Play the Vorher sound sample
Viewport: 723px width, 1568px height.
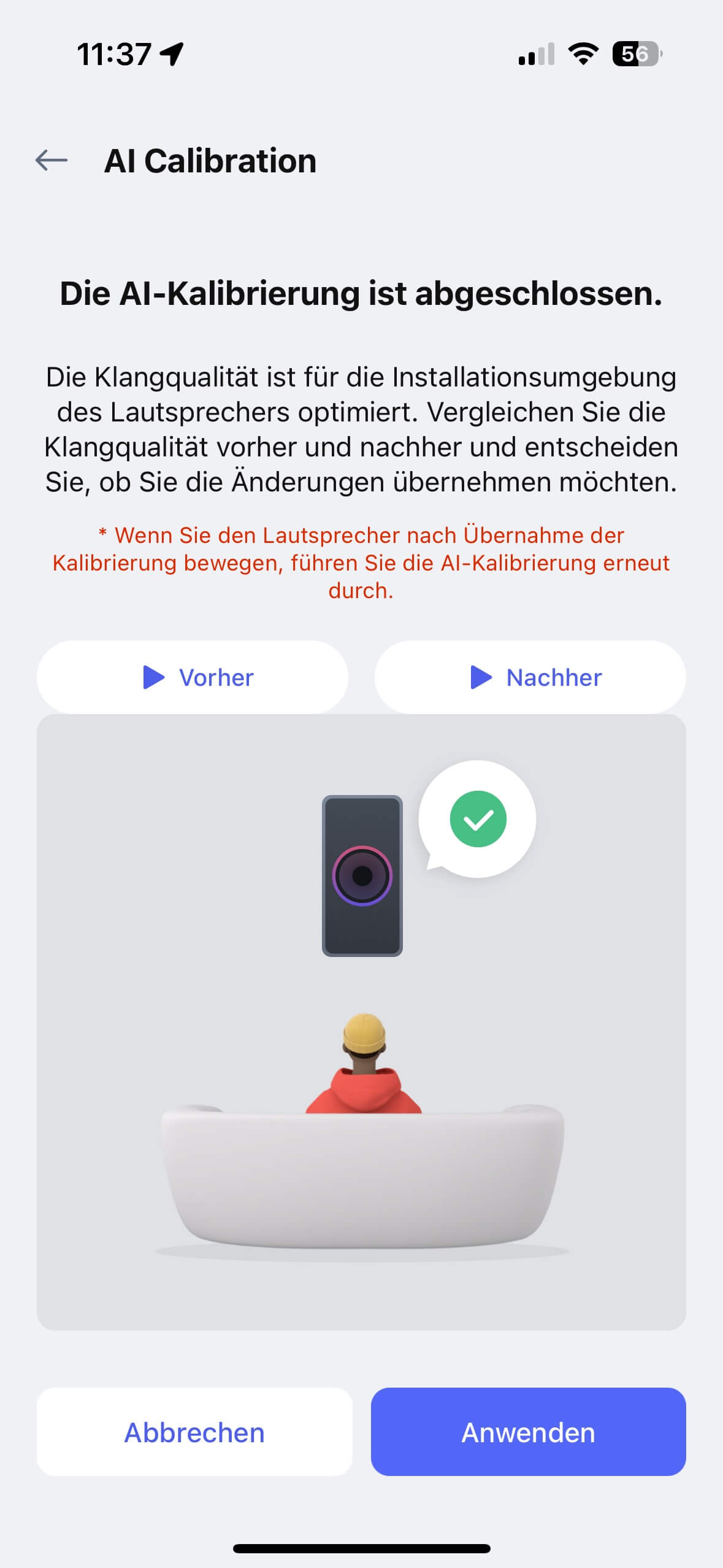(x=193, y=677)
